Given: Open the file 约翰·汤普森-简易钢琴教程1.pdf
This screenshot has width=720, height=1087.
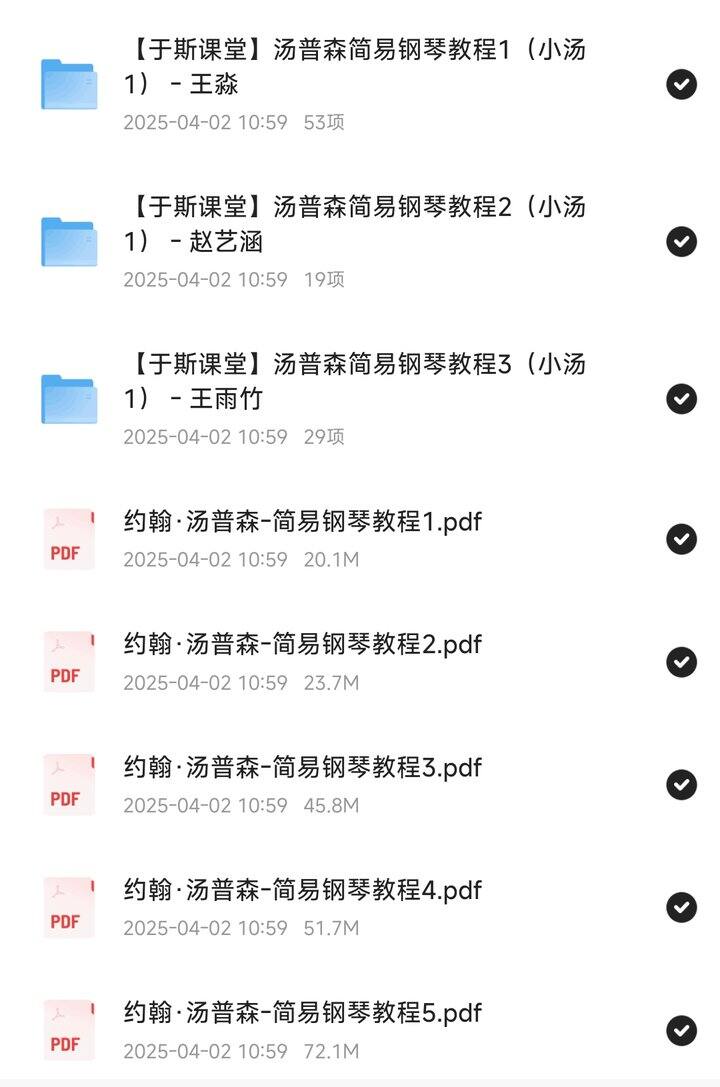Looking at the screenshot, I should 303,521.
